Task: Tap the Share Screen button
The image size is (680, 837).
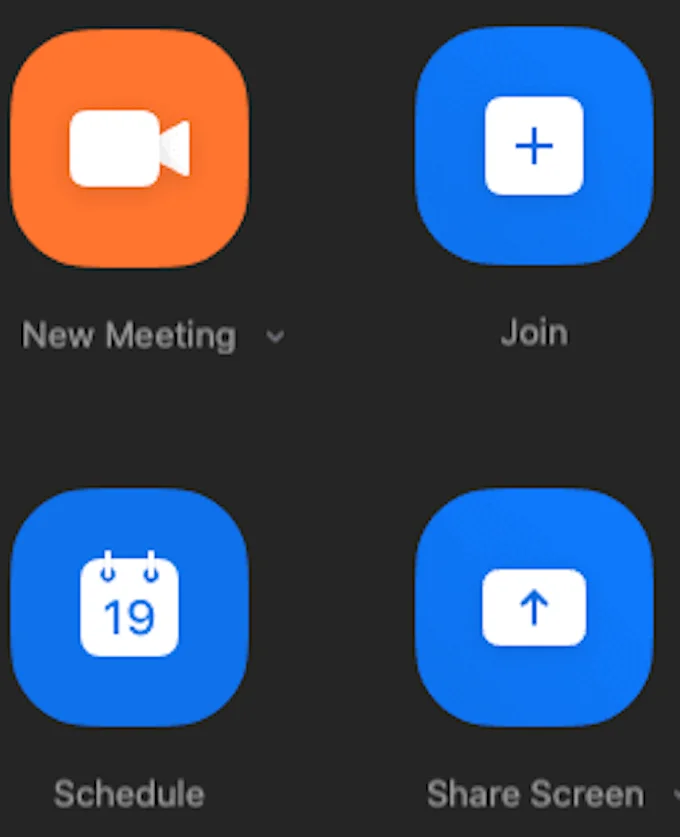Action: (x=533, y=607)
